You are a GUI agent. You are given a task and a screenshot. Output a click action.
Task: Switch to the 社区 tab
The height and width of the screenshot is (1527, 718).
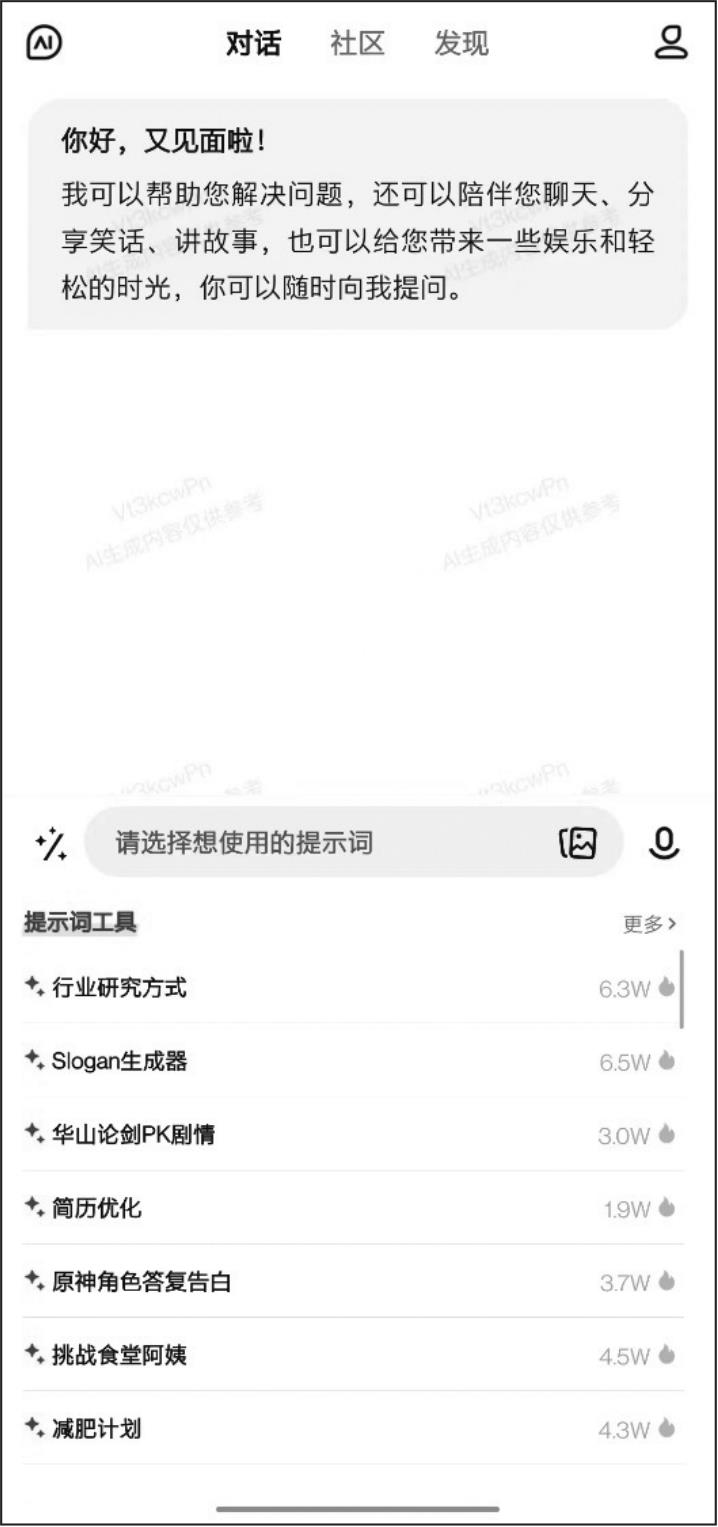pyautogui.click(x=357, y=44)
